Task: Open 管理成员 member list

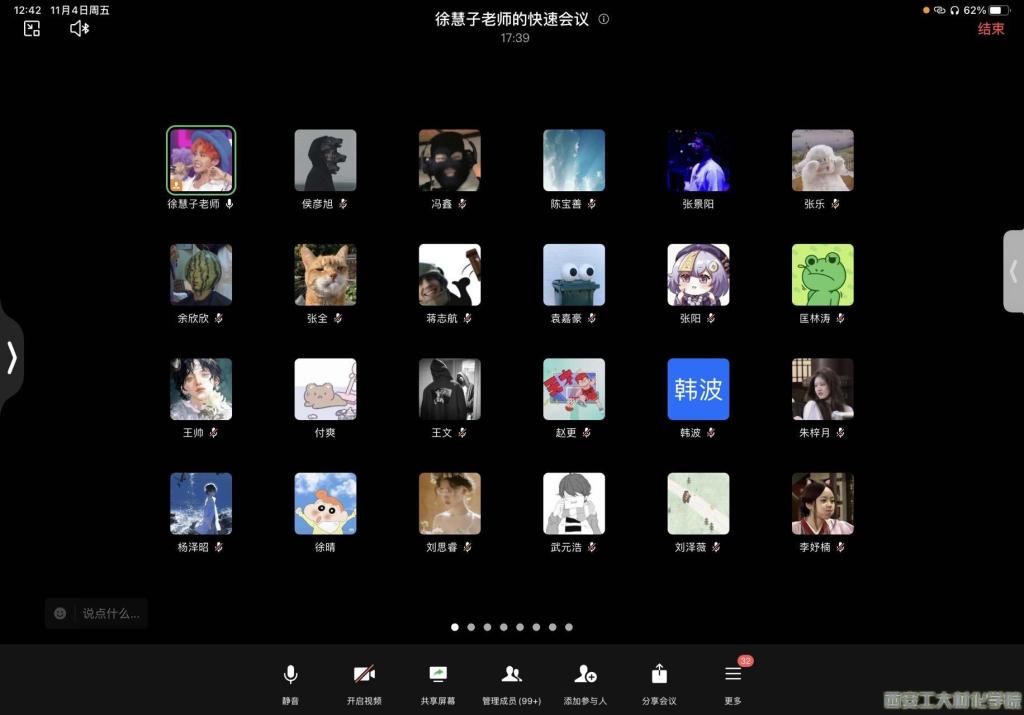Action: coord(511,682)
